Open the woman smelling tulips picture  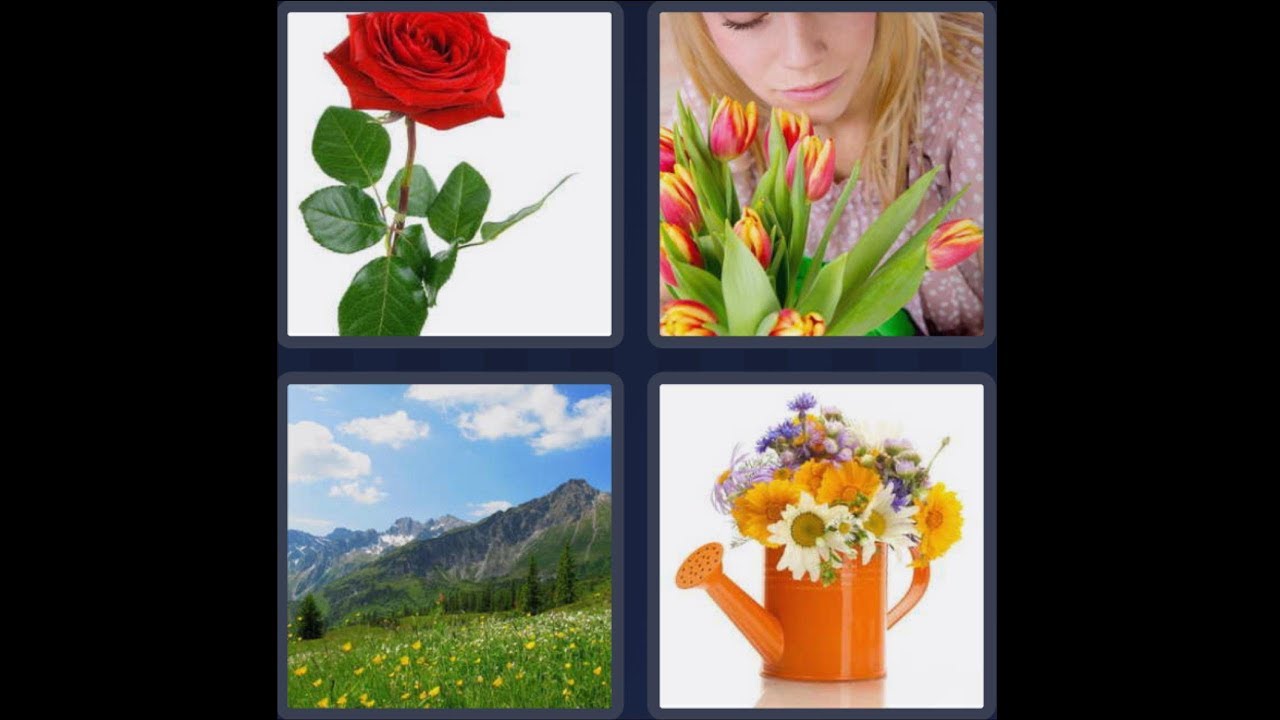pos(821,174)
